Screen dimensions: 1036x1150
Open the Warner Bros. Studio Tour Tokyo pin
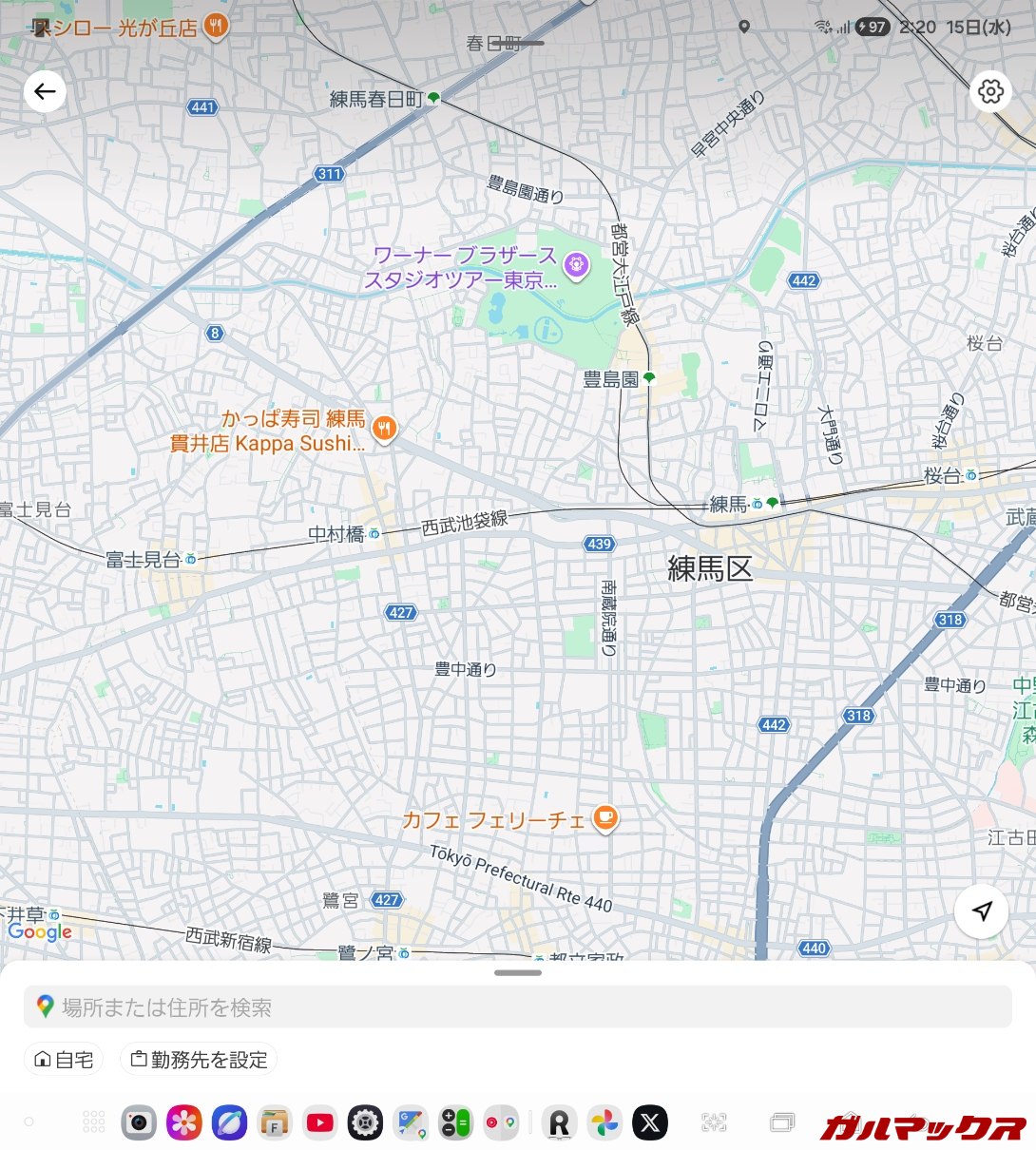[x=575, y=266]
